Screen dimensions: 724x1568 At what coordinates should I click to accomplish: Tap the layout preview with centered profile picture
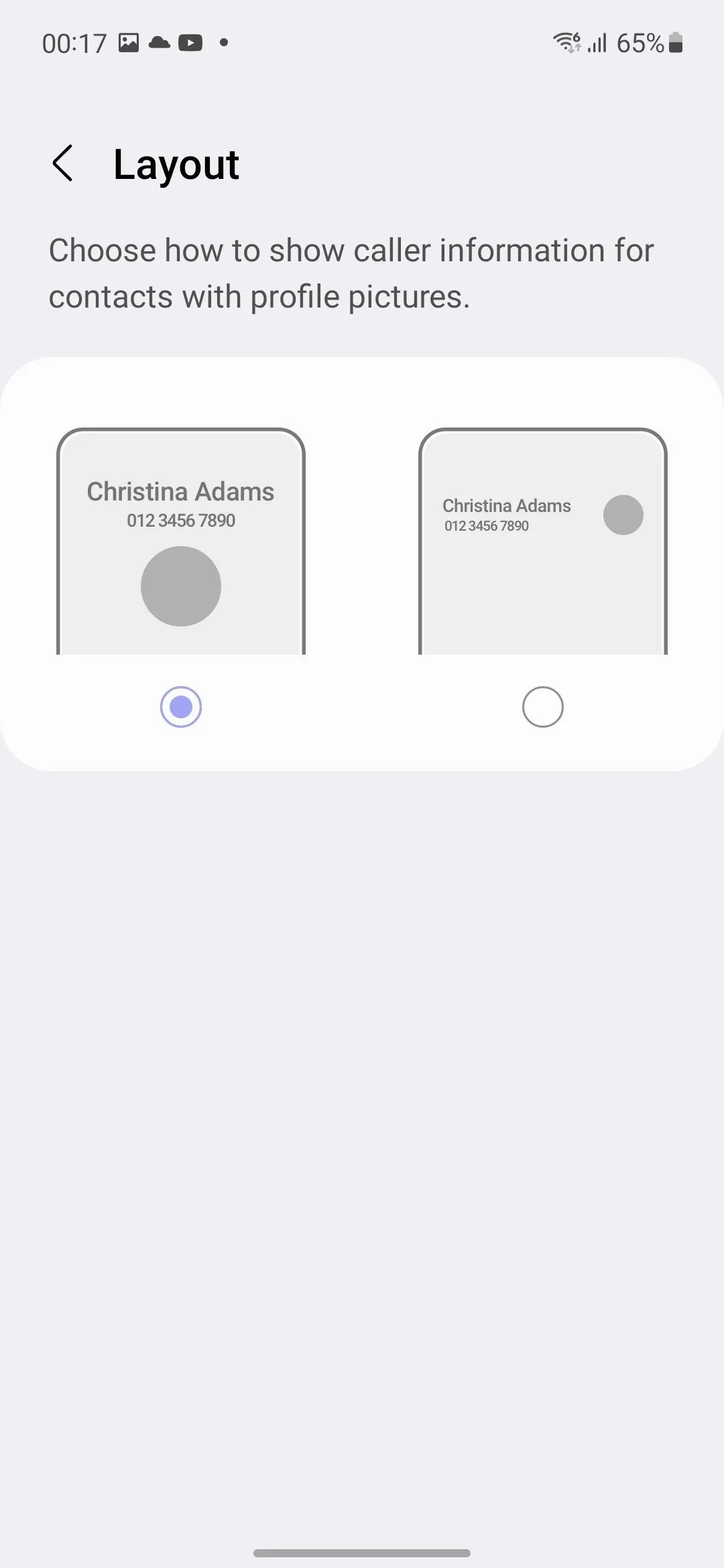[x=181, y=543]
